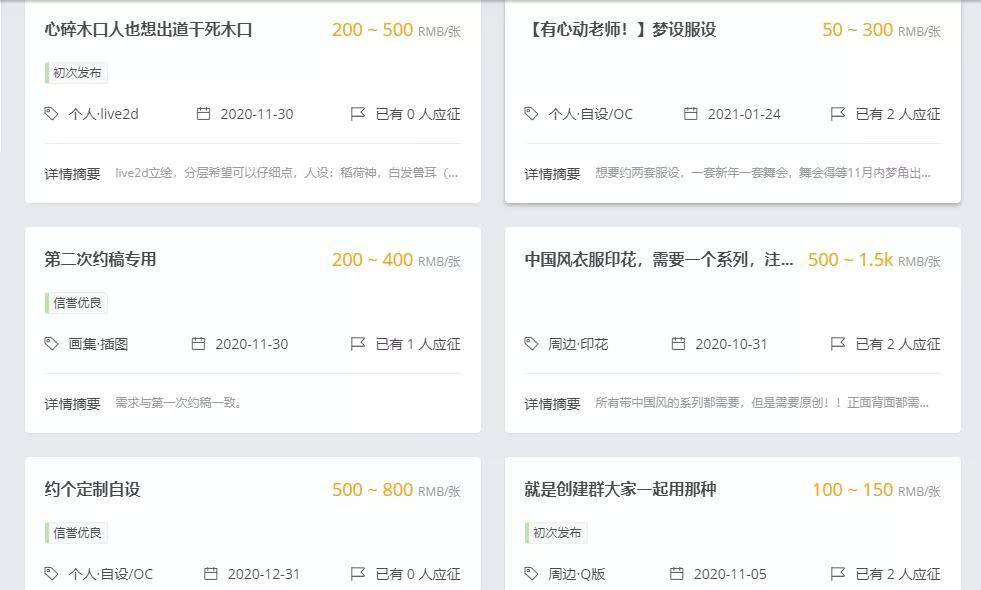The image size is (981, 590).
Task: Open the 中国风衣服印花 commission card
Action: (658, 260)
